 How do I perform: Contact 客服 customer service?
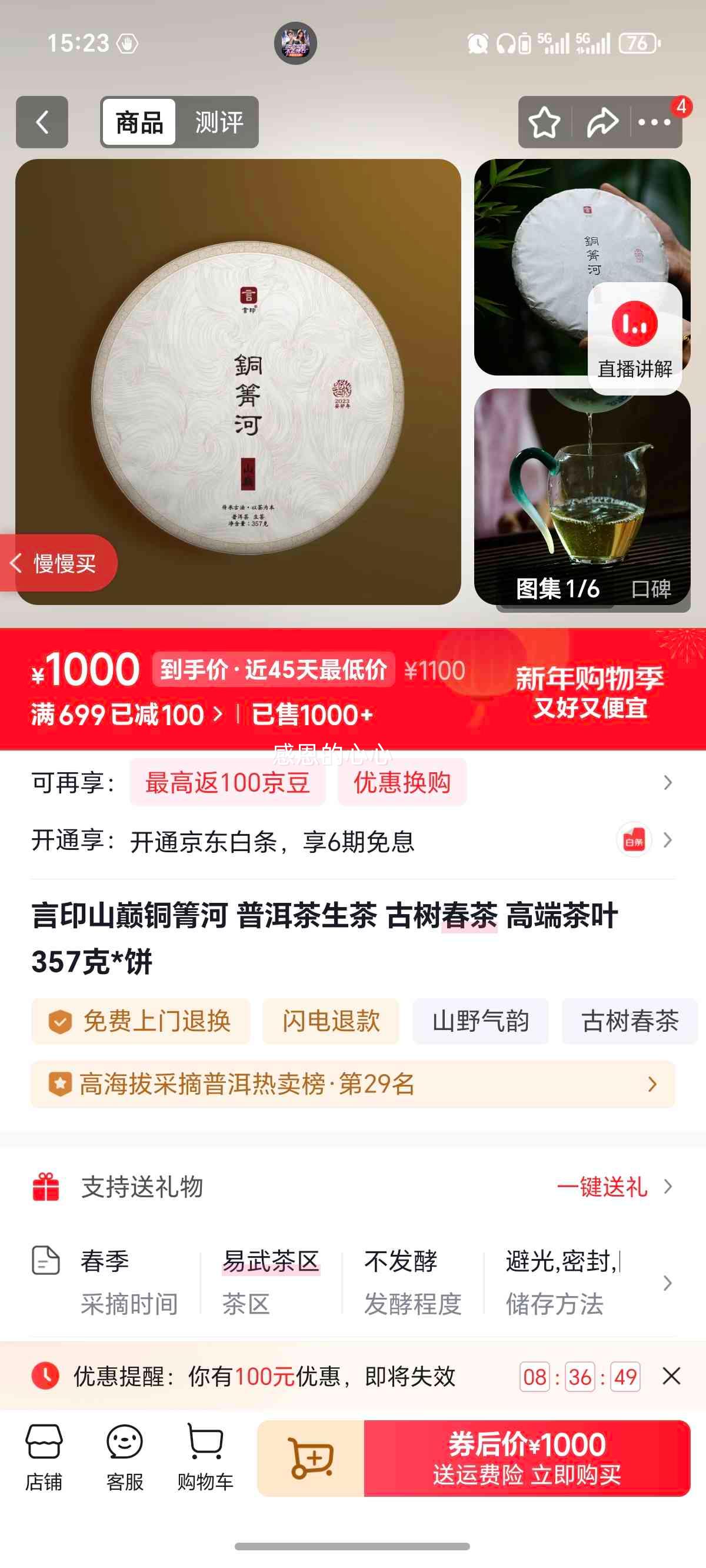124,1457
